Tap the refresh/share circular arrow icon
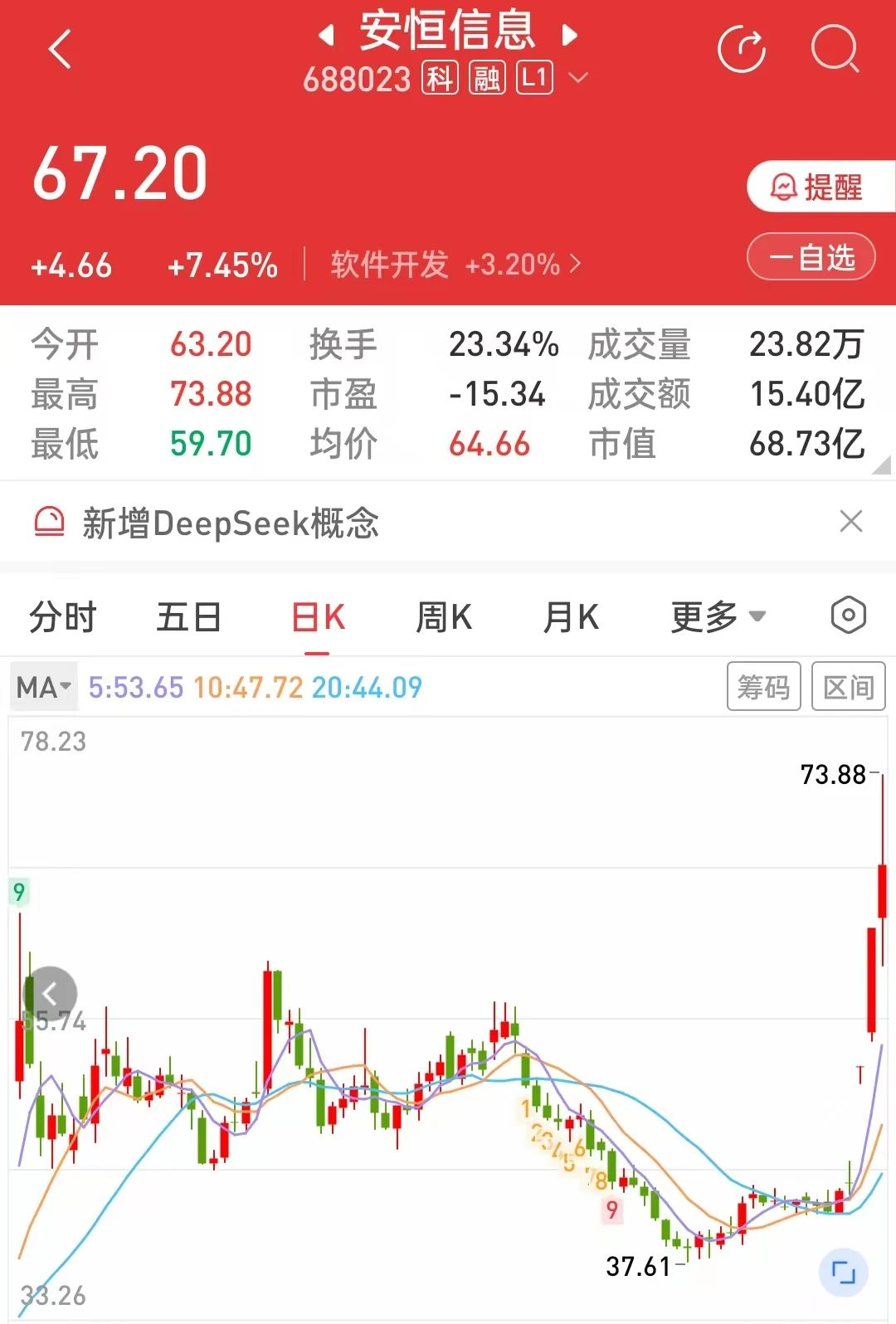The image size is (896, 1324). 741,50
